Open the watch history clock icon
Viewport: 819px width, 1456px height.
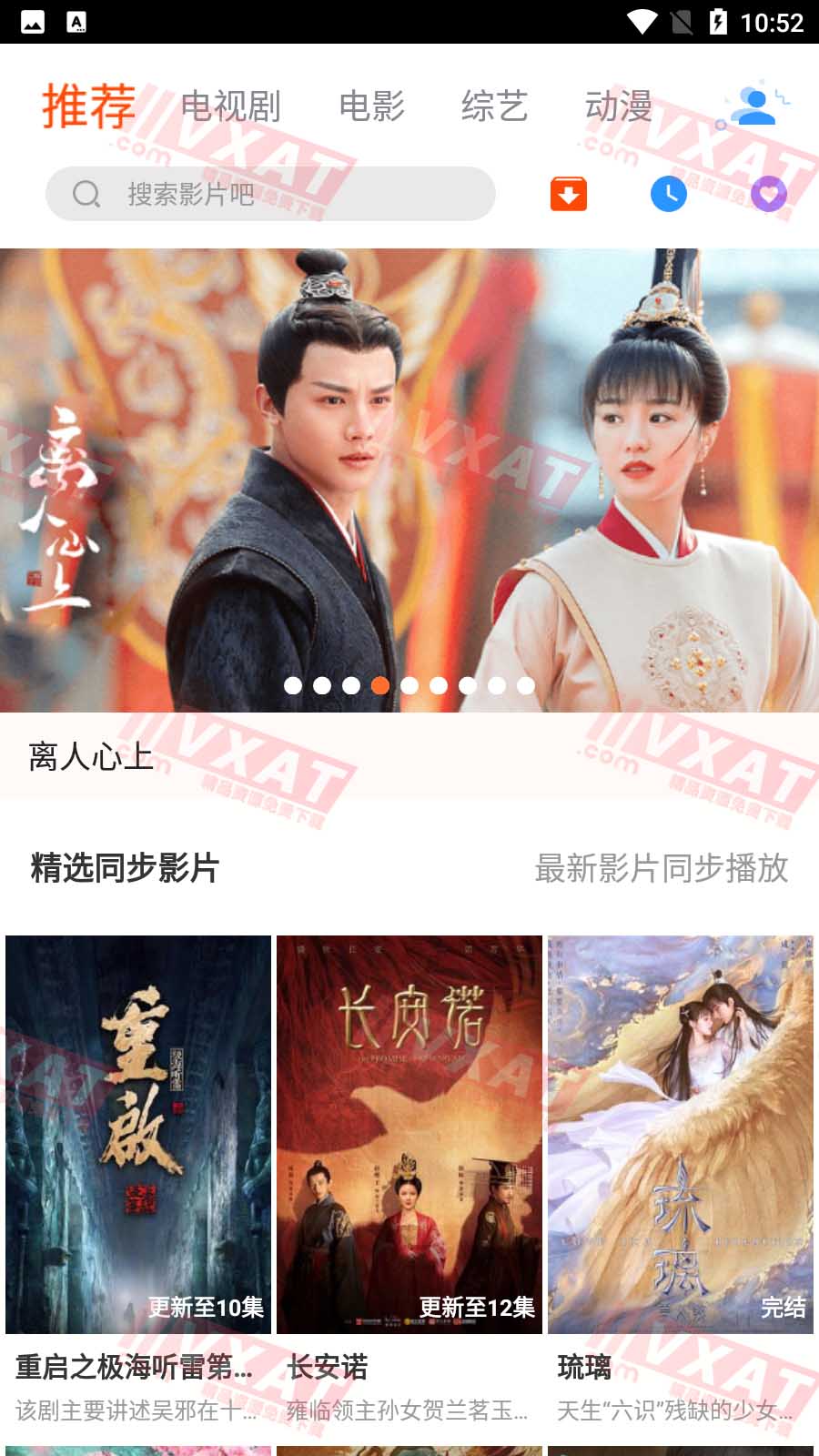pyautogui.click(x=668, y=194)
